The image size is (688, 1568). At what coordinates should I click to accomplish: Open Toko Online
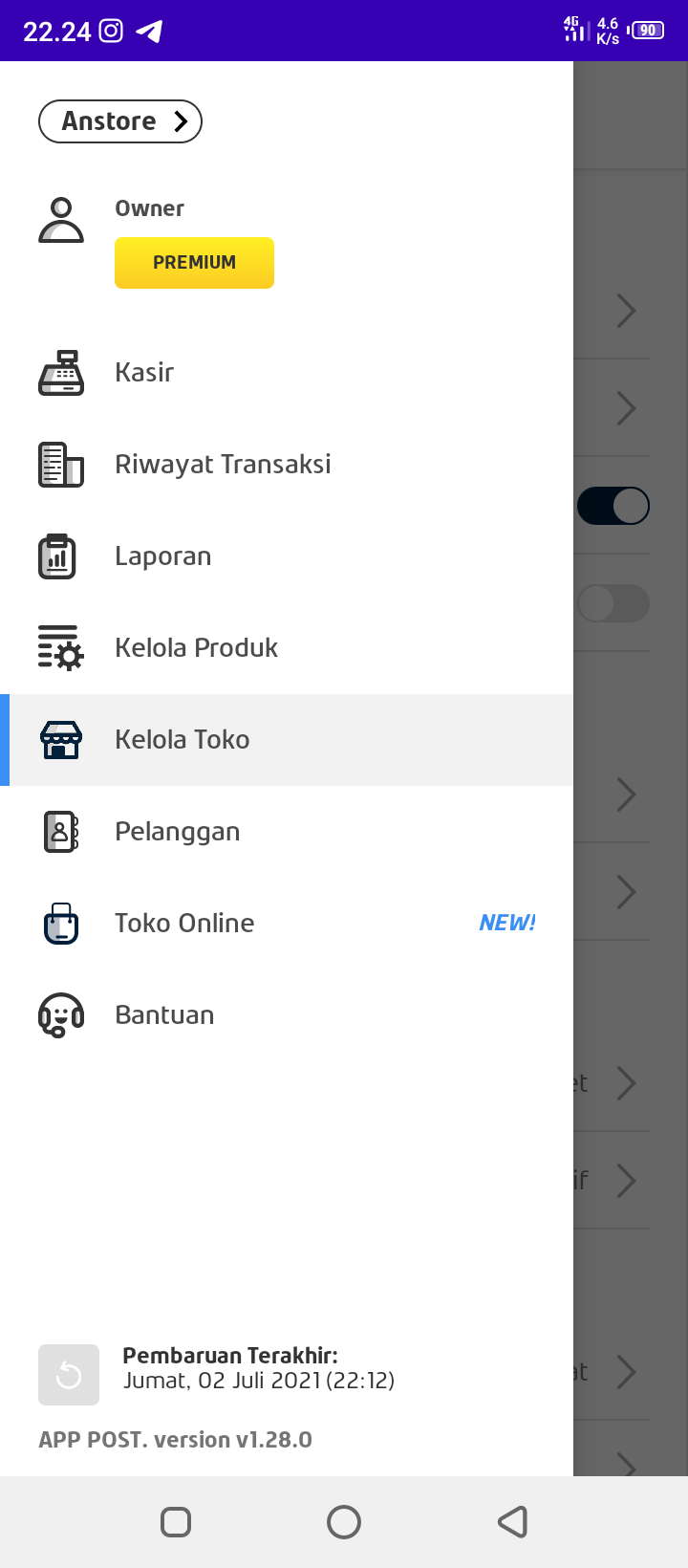pos(287,924)
